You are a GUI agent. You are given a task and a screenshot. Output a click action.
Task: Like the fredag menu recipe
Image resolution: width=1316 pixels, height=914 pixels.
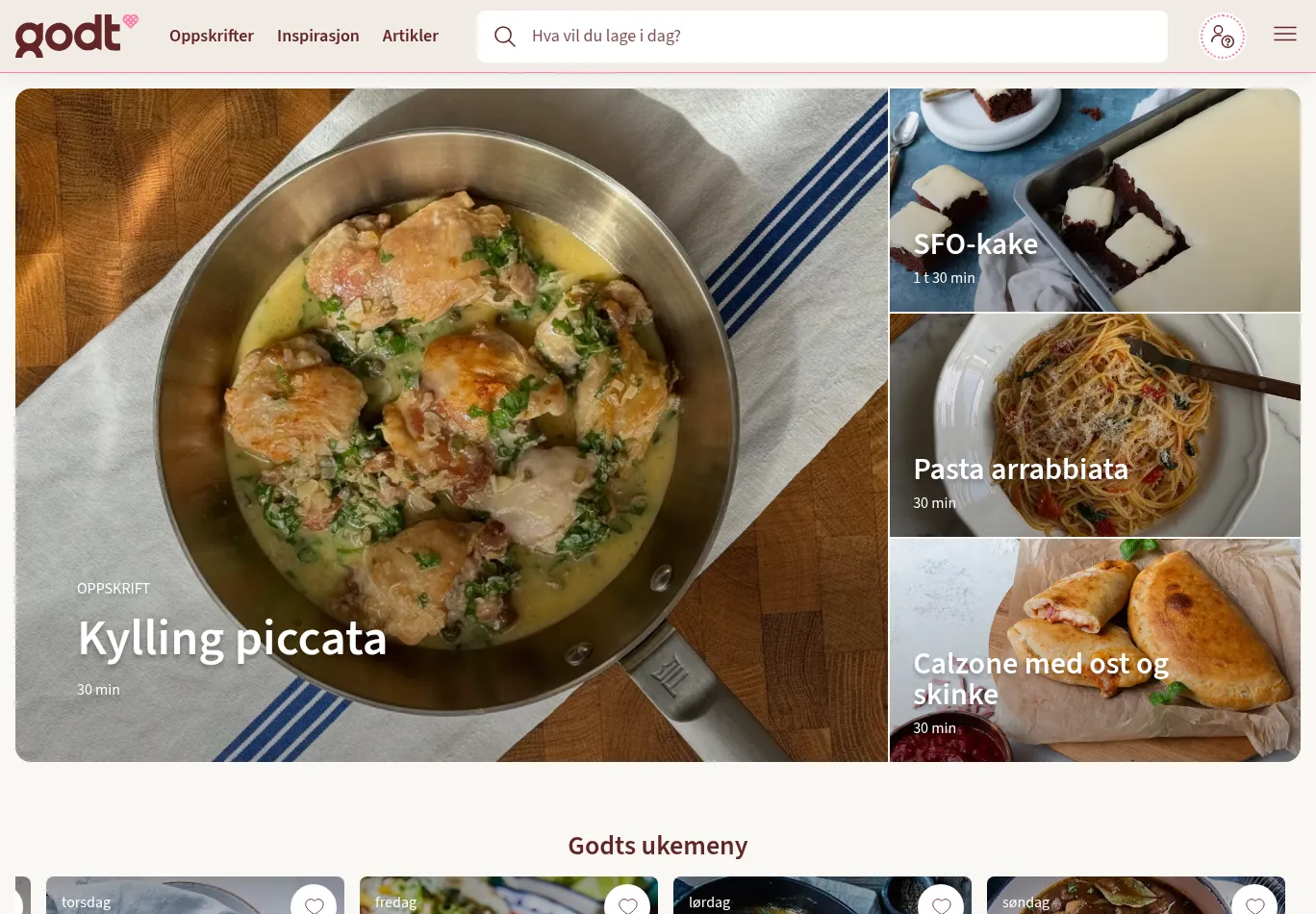click(627, 903)
